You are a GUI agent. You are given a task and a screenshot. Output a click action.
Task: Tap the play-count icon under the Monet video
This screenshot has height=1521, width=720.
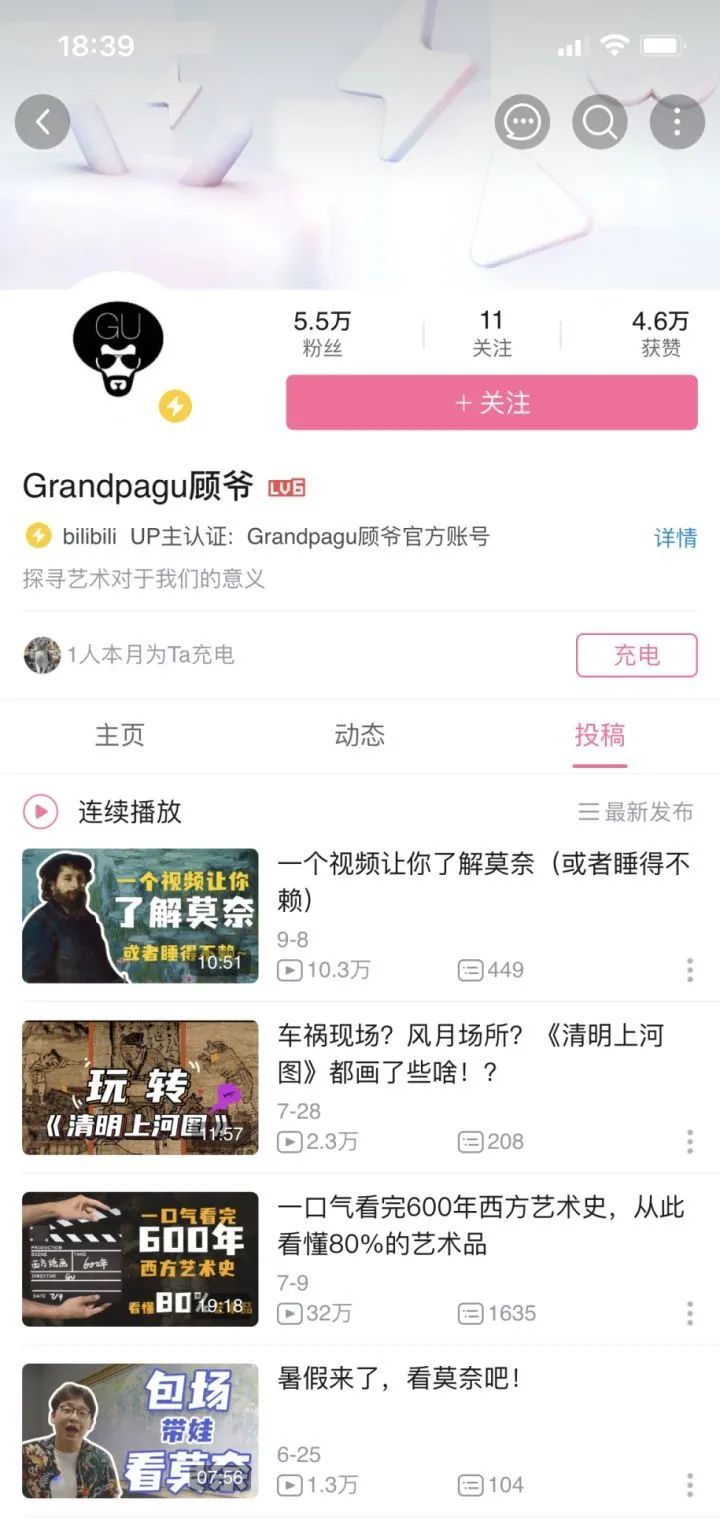point(290,969)
